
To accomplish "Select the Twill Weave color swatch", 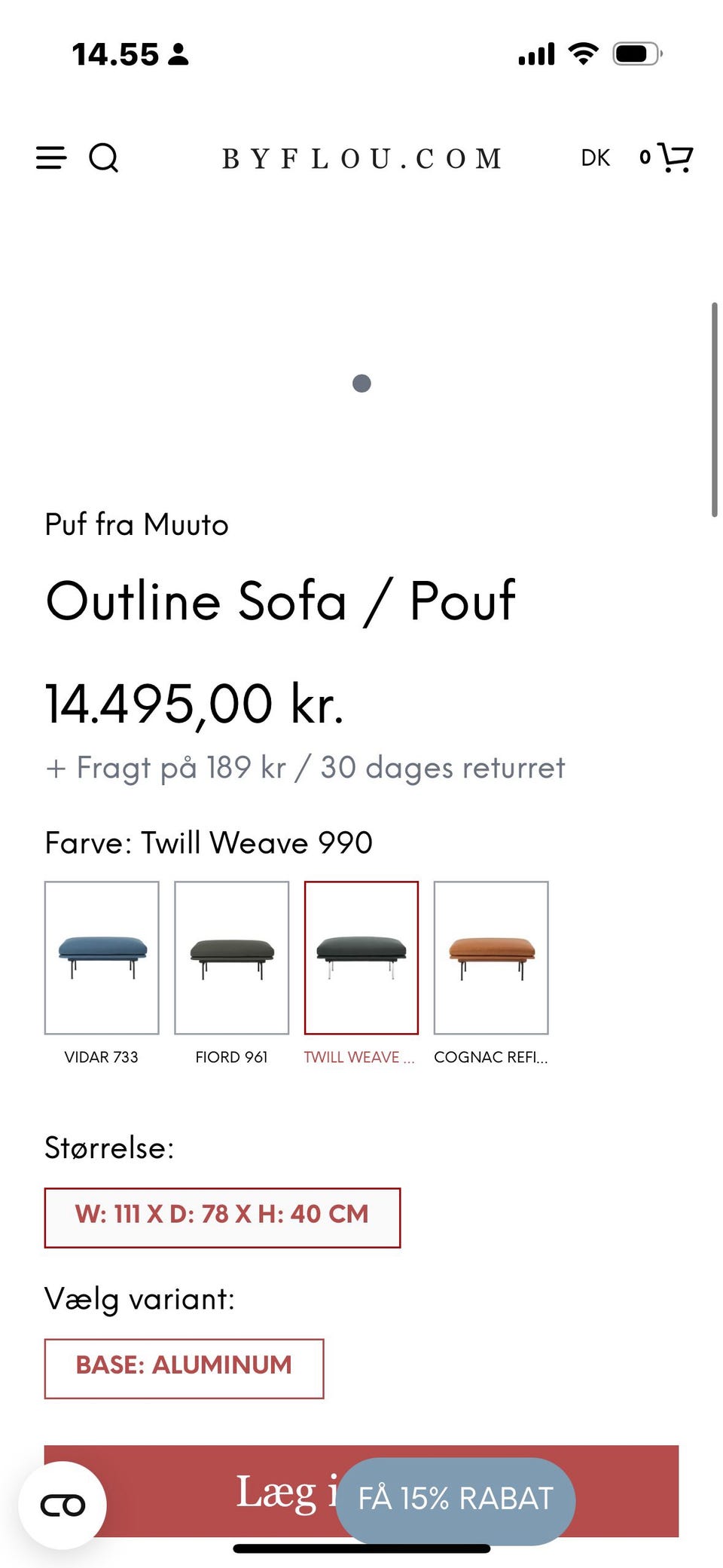I will [x=361, y=958].
